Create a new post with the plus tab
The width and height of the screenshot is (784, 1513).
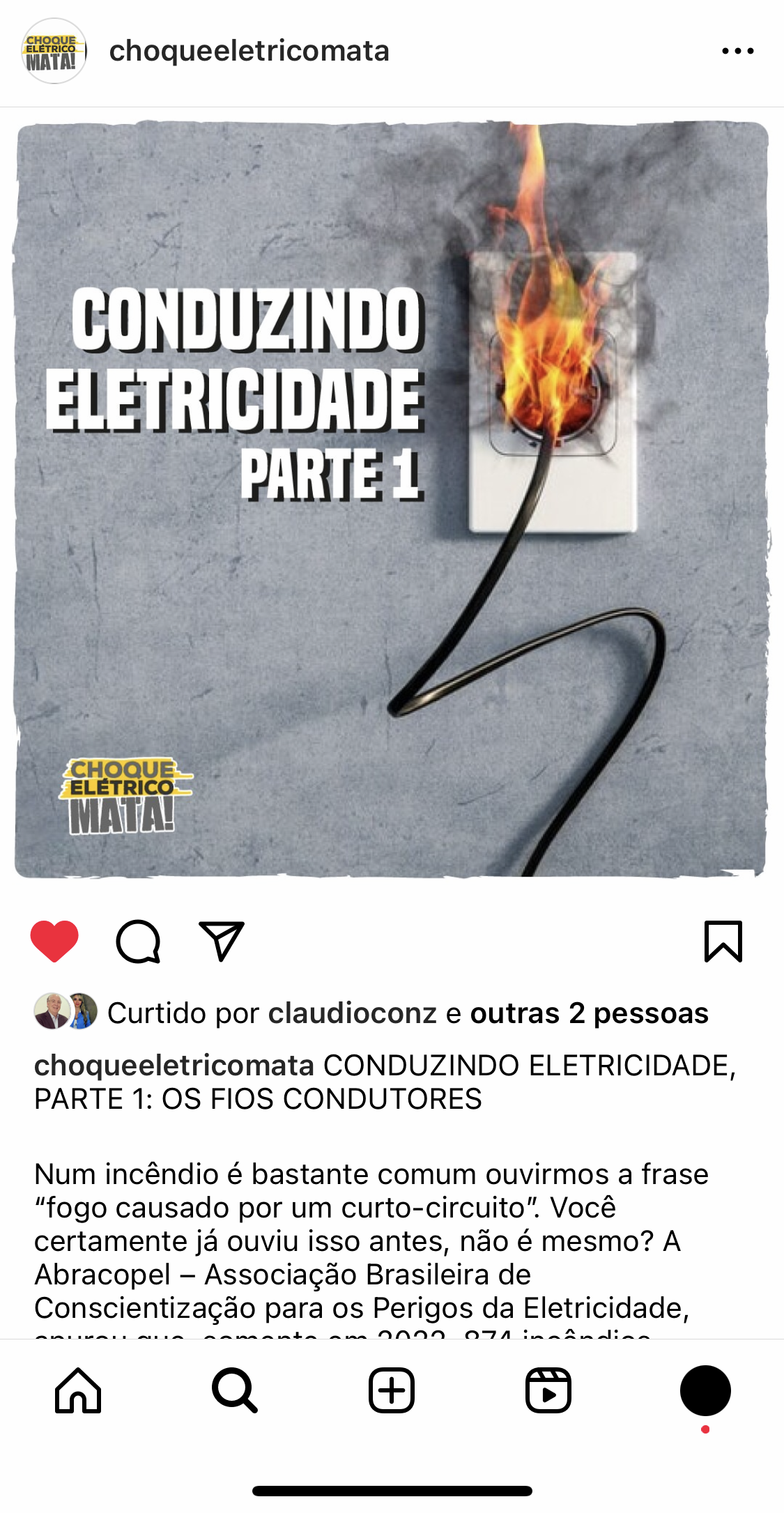click(x=392, y=1390)
